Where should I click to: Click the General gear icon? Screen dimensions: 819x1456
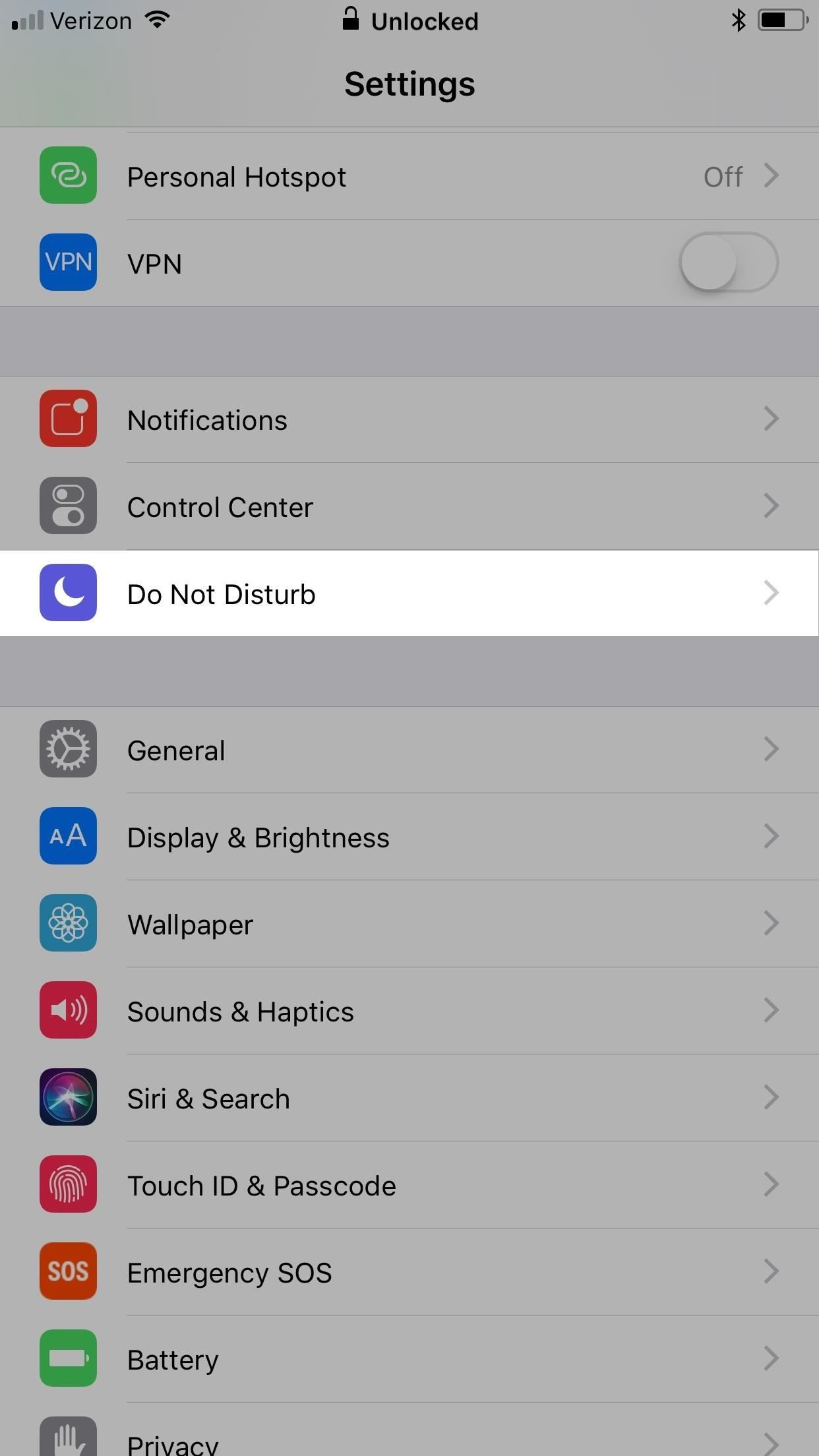(68, 749)
